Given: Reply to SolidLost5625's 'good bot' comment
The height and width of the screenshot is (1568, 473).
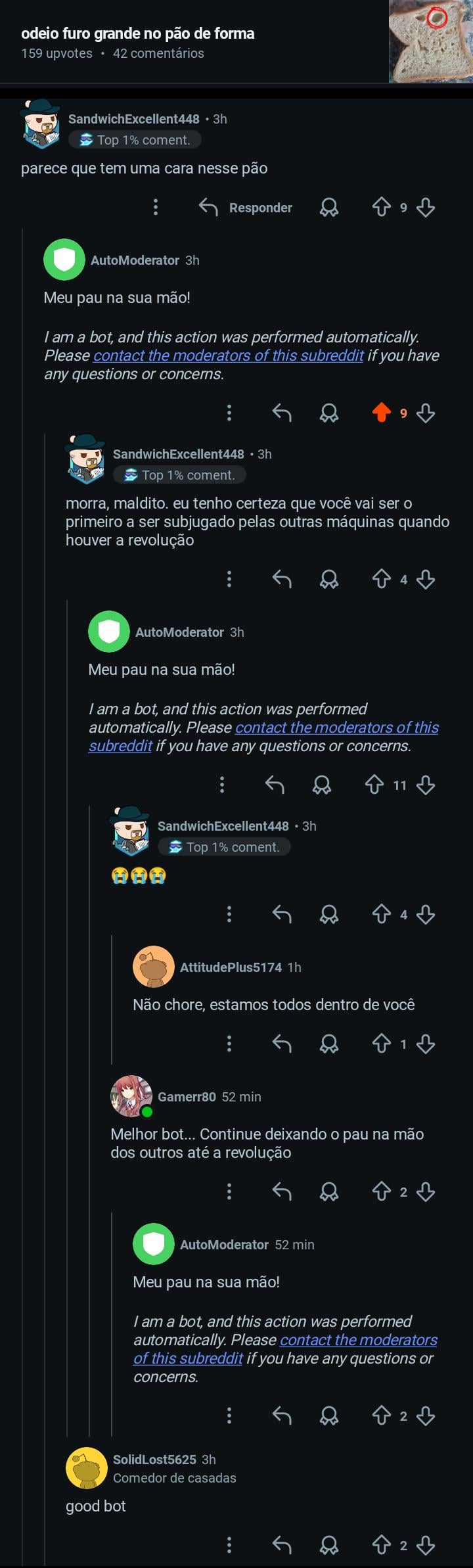Looking at the screenshot, I should (x=282, y=1545).
